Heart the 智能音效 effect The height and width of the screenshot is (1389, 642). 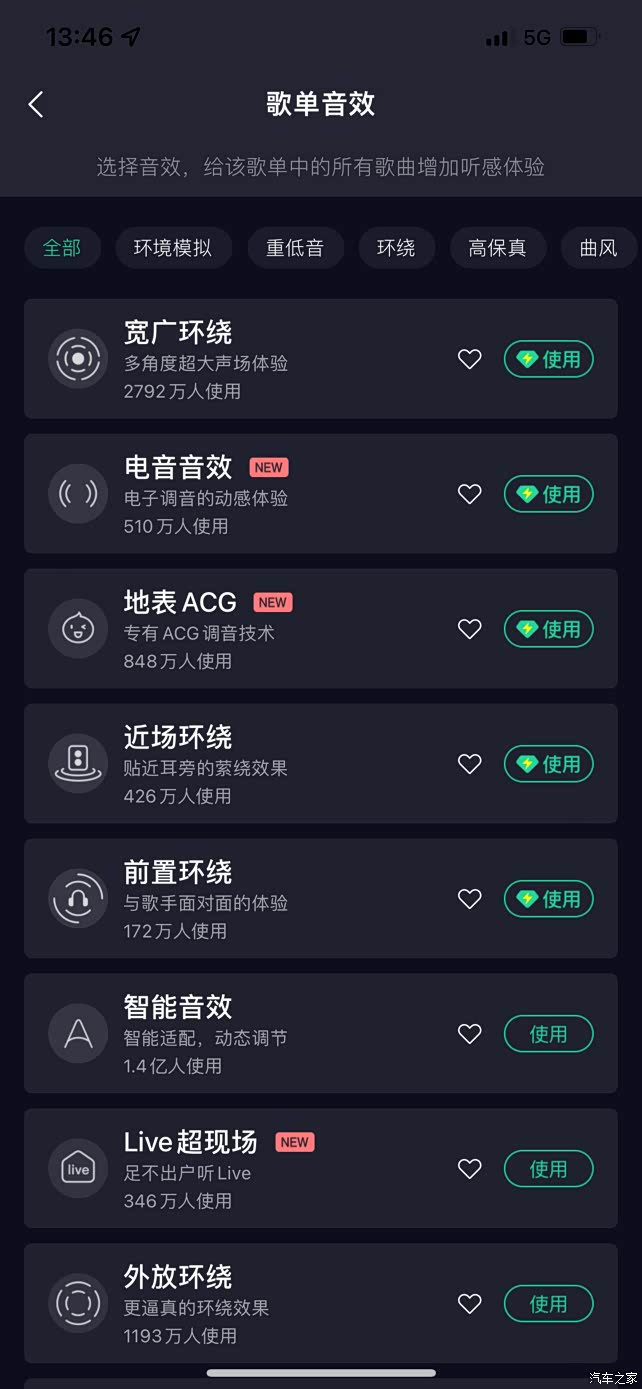[470, 1034]
